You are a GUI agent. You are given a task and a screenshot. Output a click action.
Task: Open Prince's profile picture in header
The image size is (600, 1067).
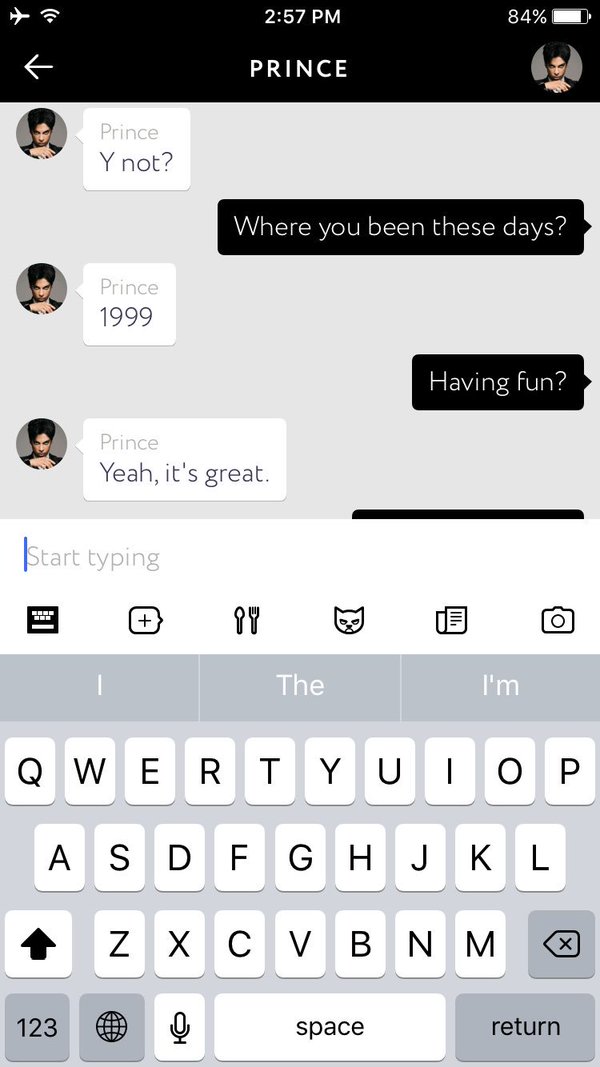coord(556,68)
